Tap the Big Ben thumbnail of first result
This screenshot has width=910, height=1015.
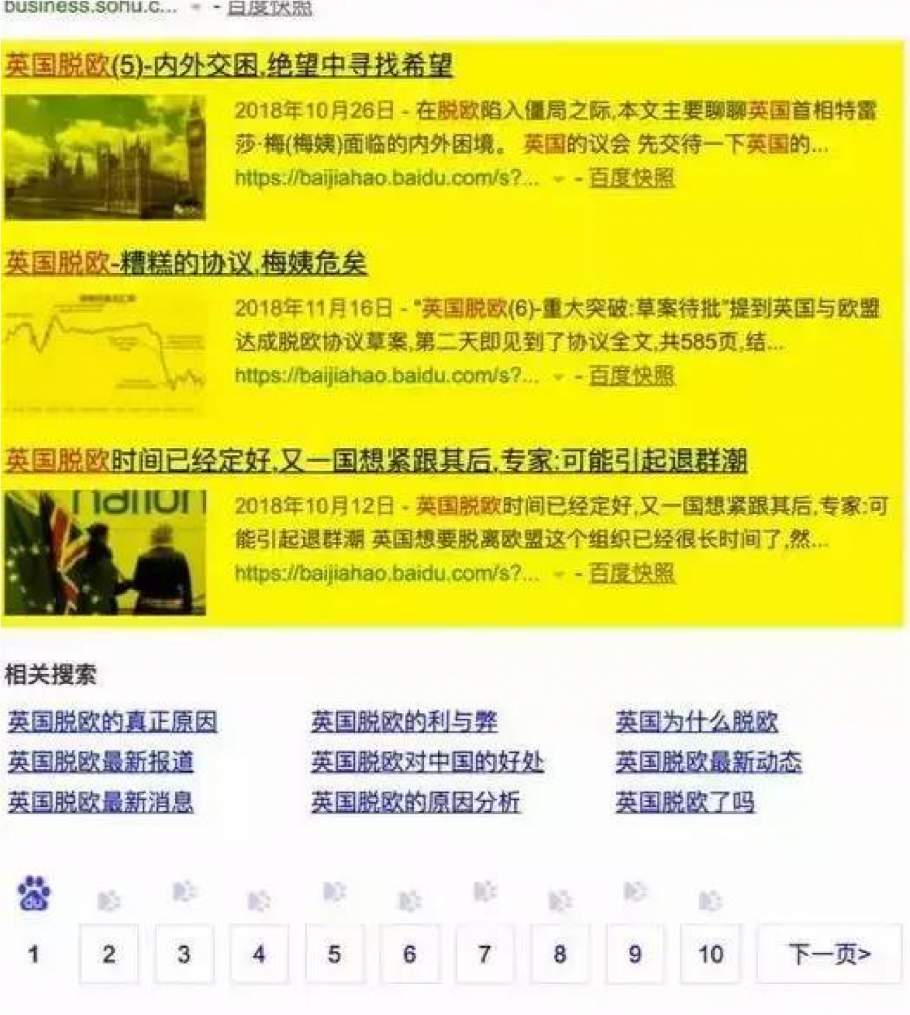[105, 157]
